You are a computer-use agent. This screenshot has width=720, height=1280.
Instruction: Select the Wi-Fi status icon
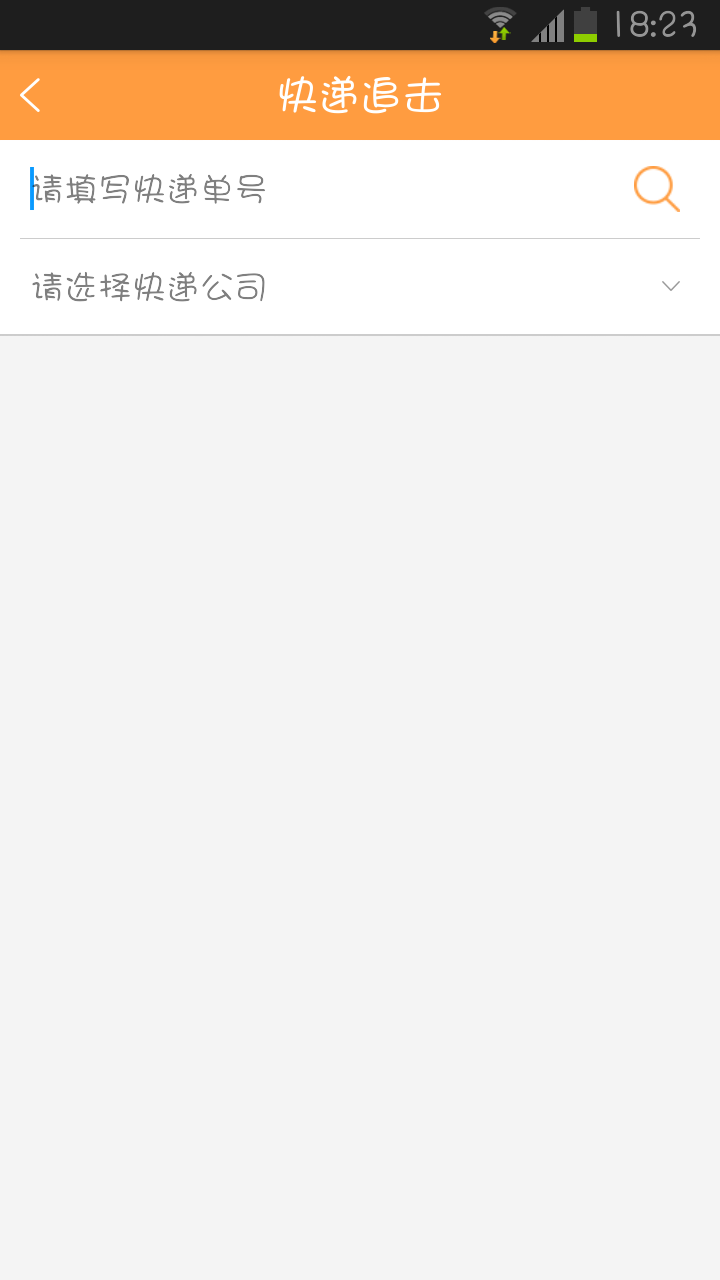point(498,15)
